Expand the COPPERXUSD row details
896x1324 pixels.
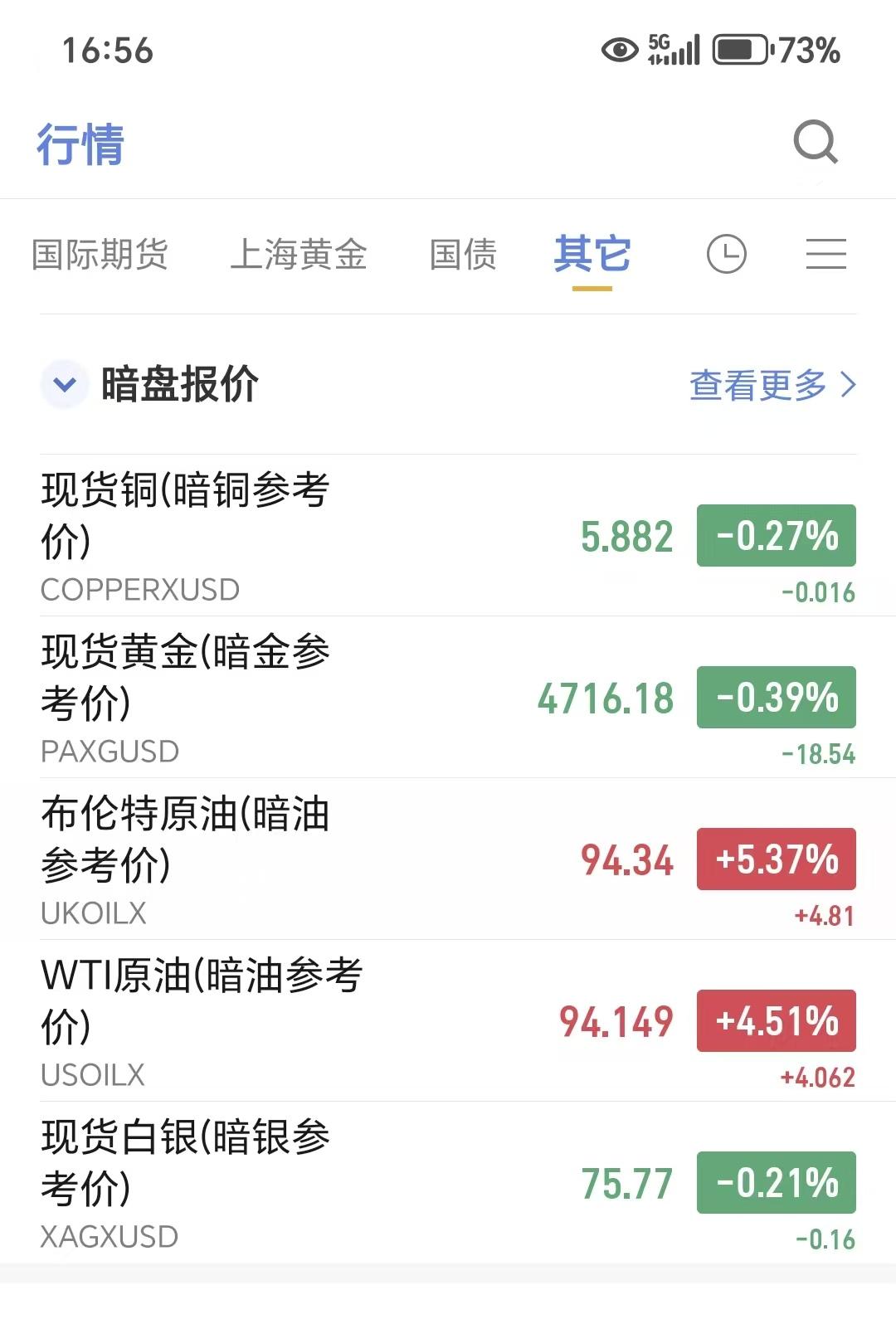332,535
